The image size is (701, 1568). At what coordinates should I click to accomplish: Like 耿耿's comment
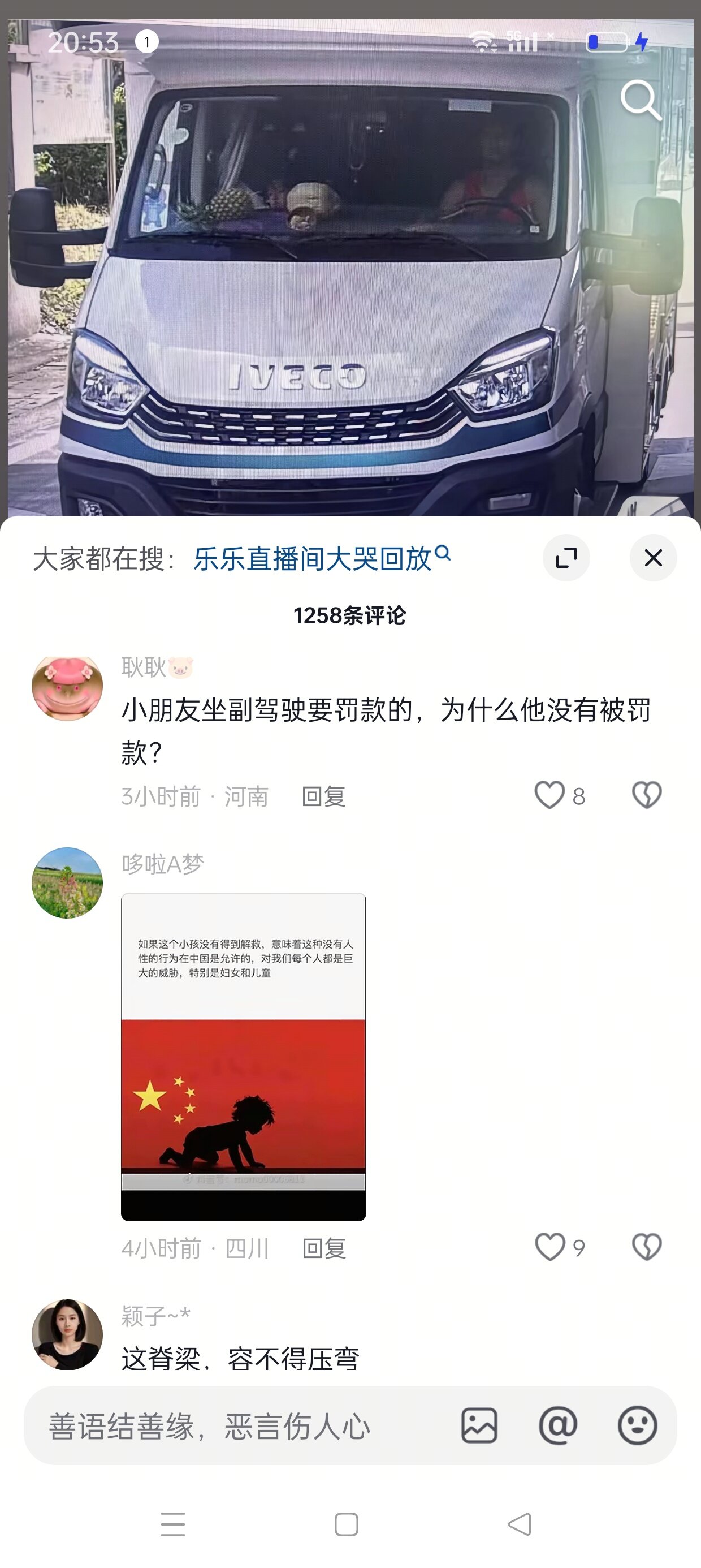549,795
